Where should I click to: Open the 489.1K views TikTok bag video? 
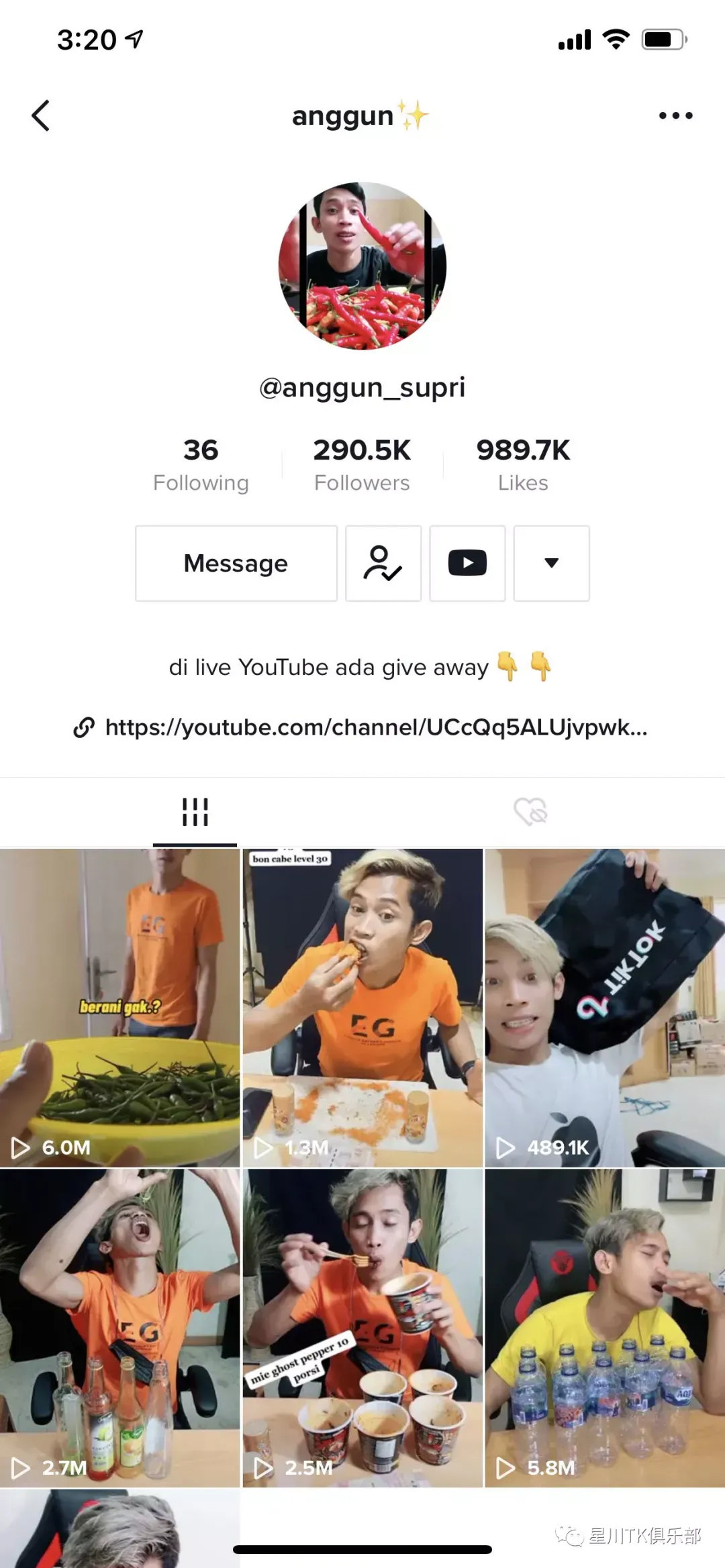tap(605, 1008)
